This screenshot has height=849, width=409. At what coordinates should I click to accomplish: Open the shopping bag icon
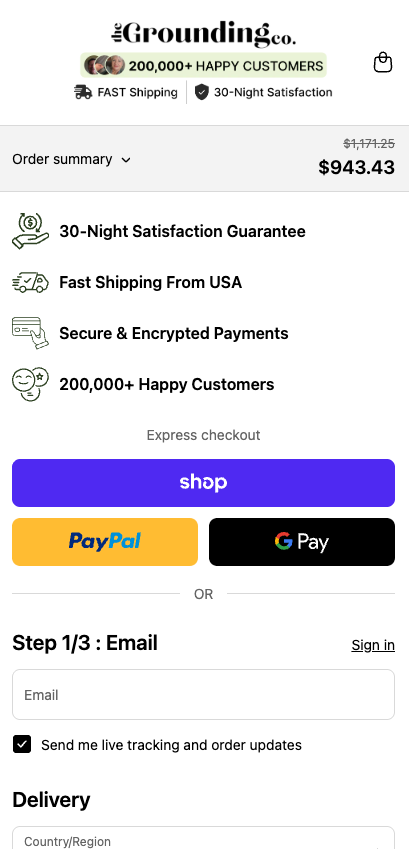[x=383, y=62]
